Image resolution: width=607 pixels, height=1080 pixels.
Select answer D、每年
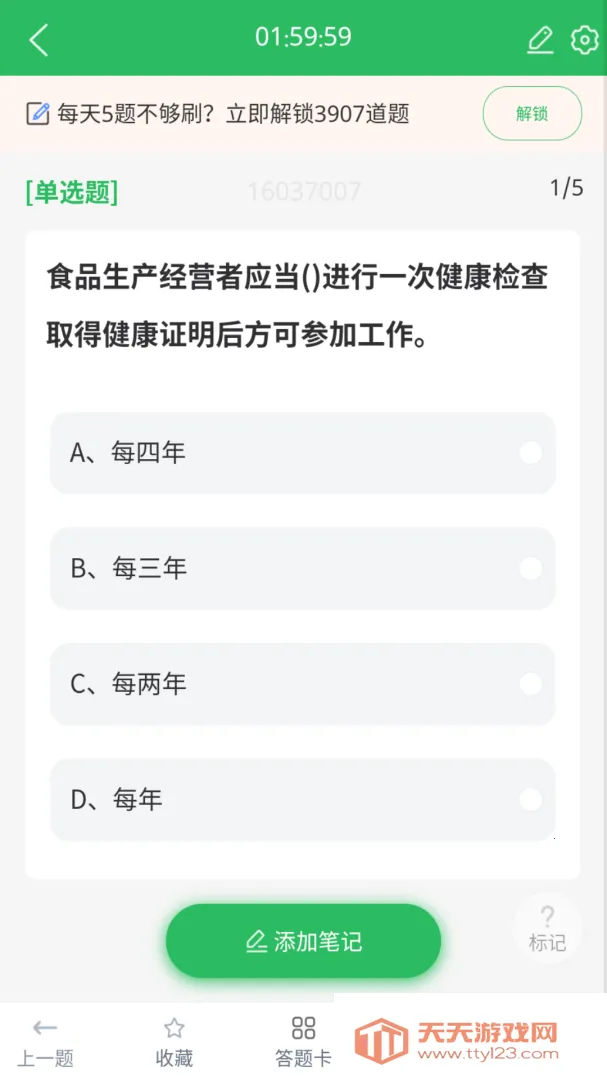(x=302, y=800)
